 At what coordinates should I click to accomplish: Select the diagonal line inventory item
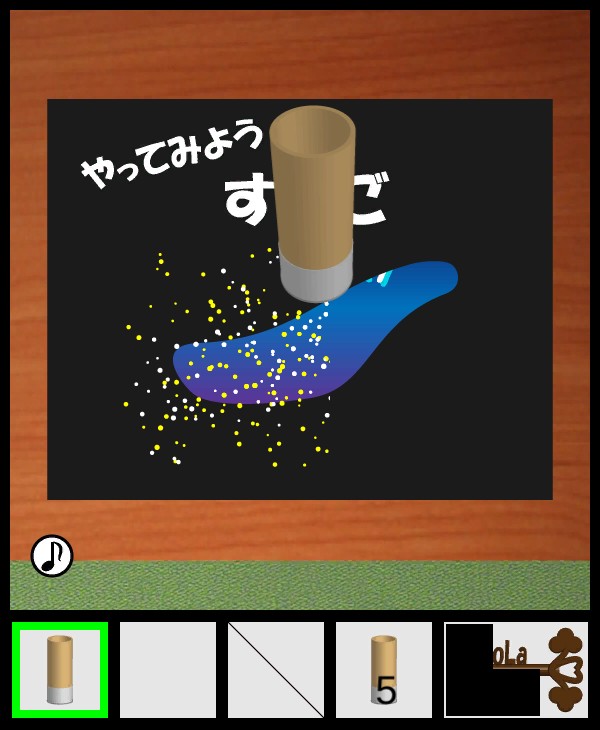[276, 670]
